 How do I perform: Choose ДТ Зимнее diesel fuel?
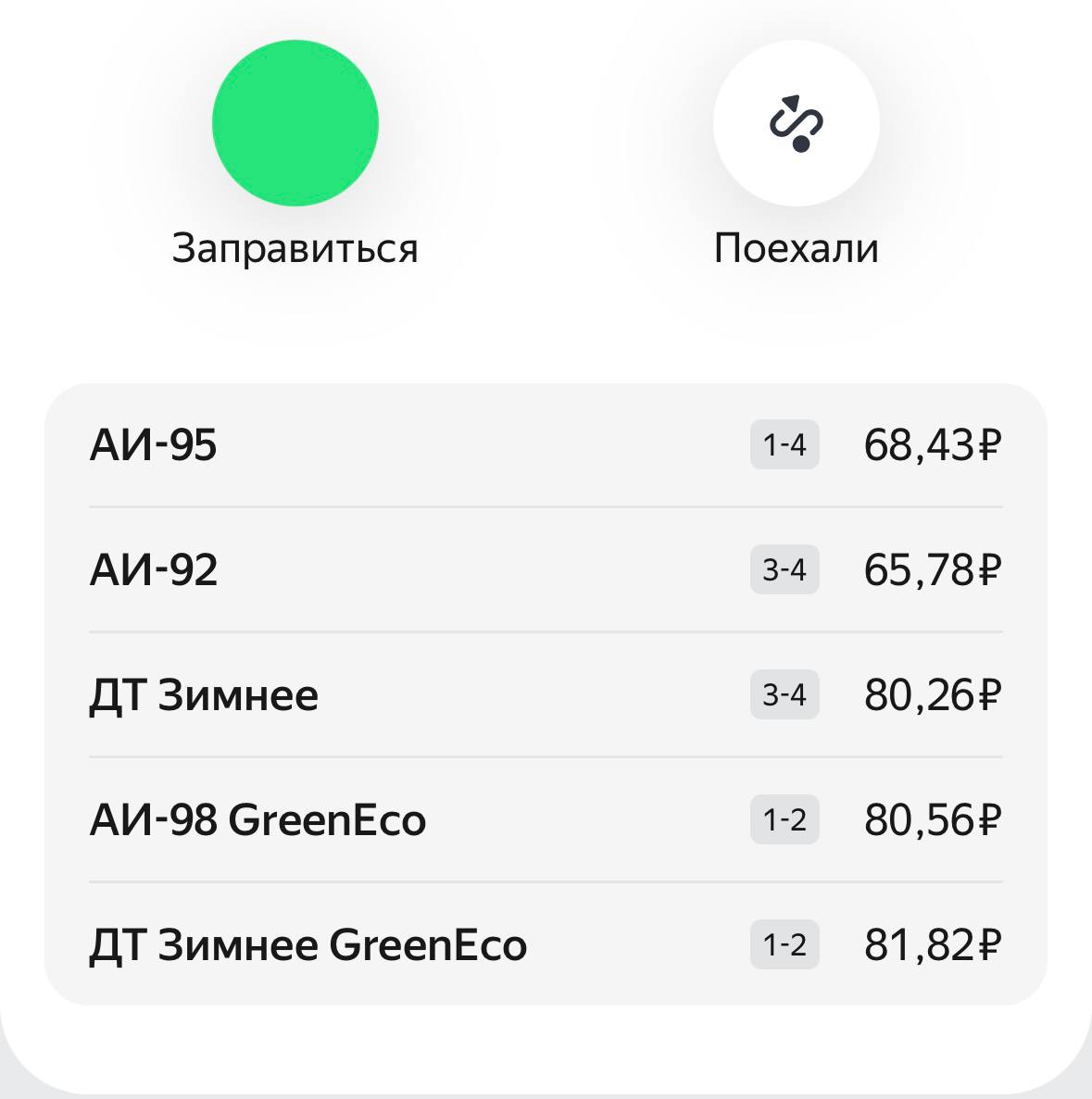pyautogui.click(x=206, y=696)
